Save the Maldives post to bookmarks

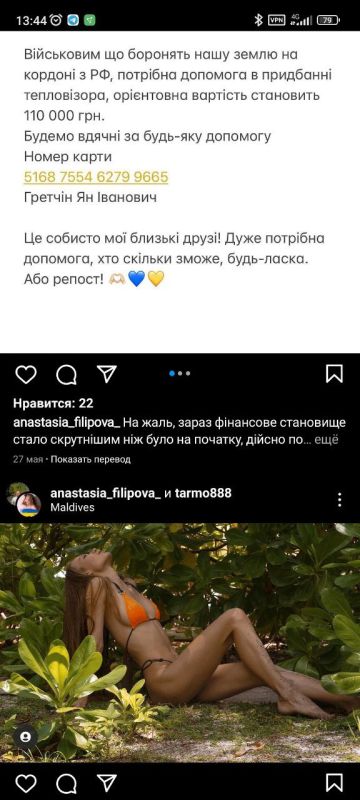coord(334,782)
